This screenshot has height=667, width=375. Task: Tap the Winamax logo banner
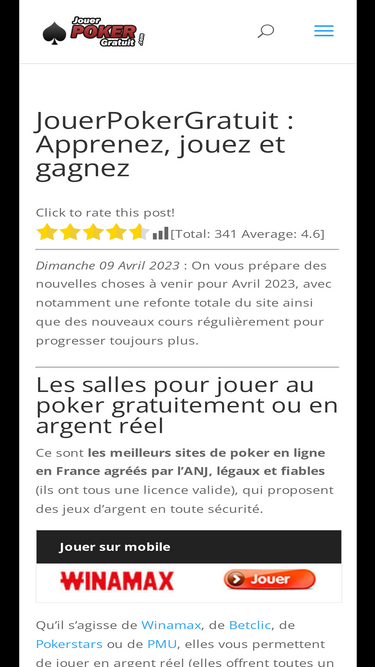pyautogui.click(x=117, y=581)
